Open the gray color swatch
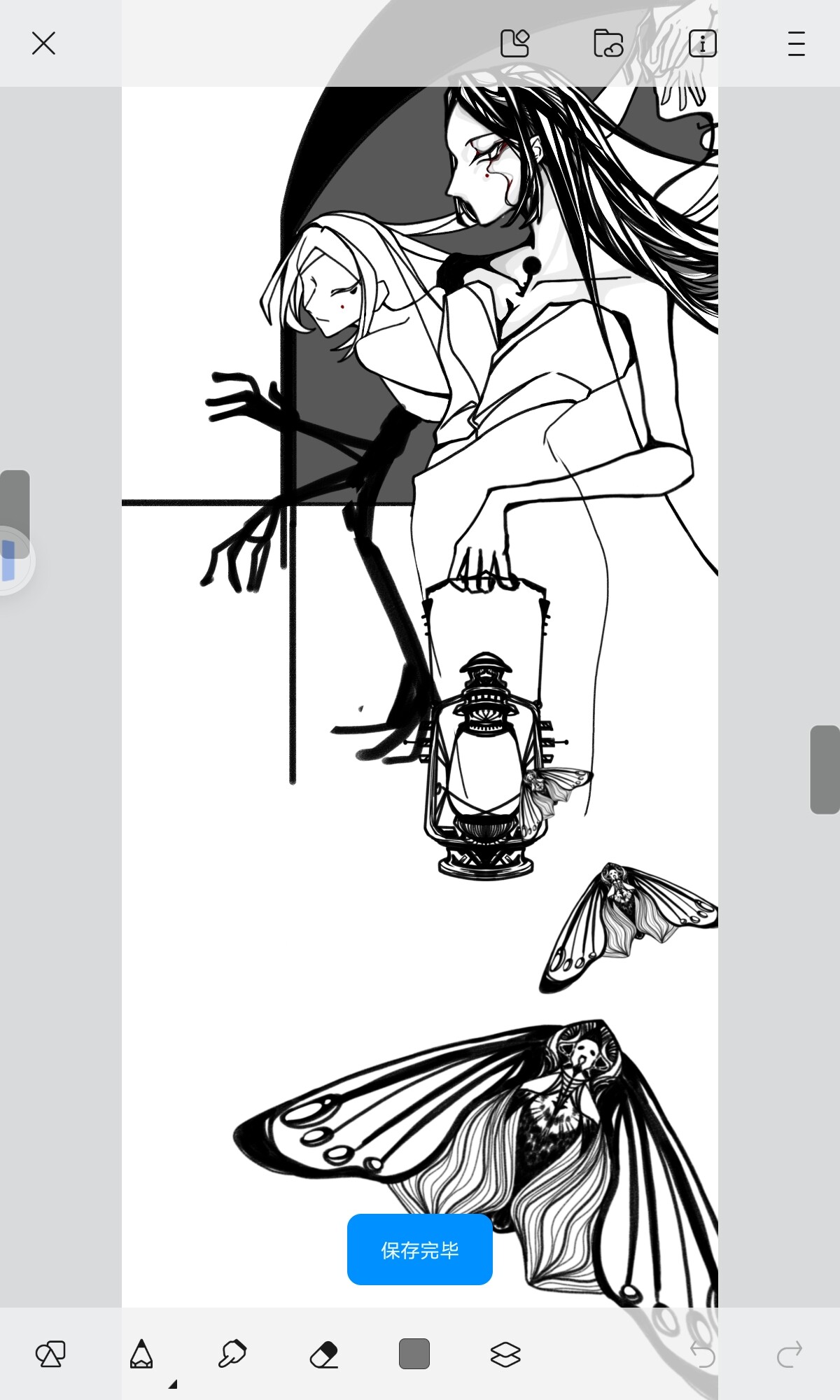The image size is (840, 1400). [414, 1354]
